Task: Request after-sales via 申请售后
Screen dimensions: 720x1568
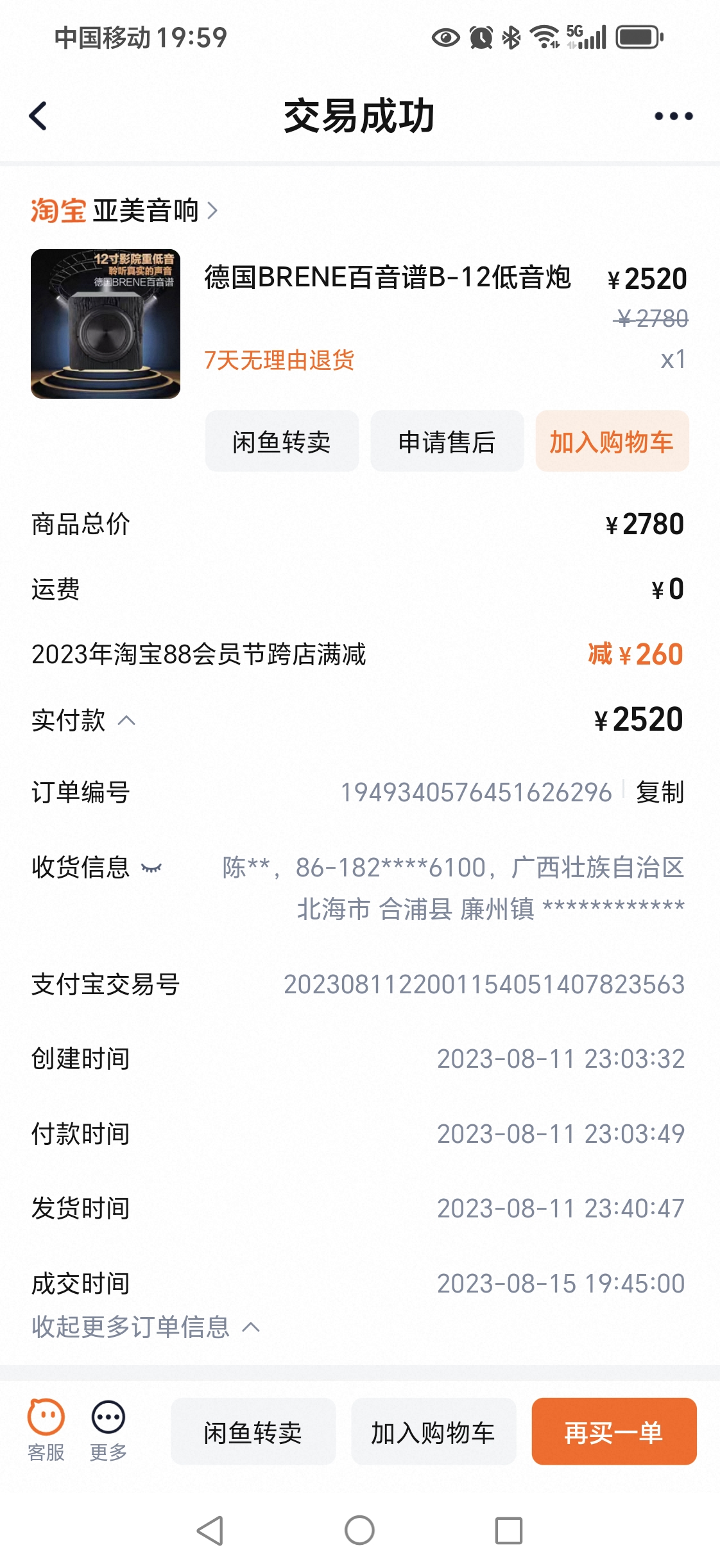Action: 447,442
